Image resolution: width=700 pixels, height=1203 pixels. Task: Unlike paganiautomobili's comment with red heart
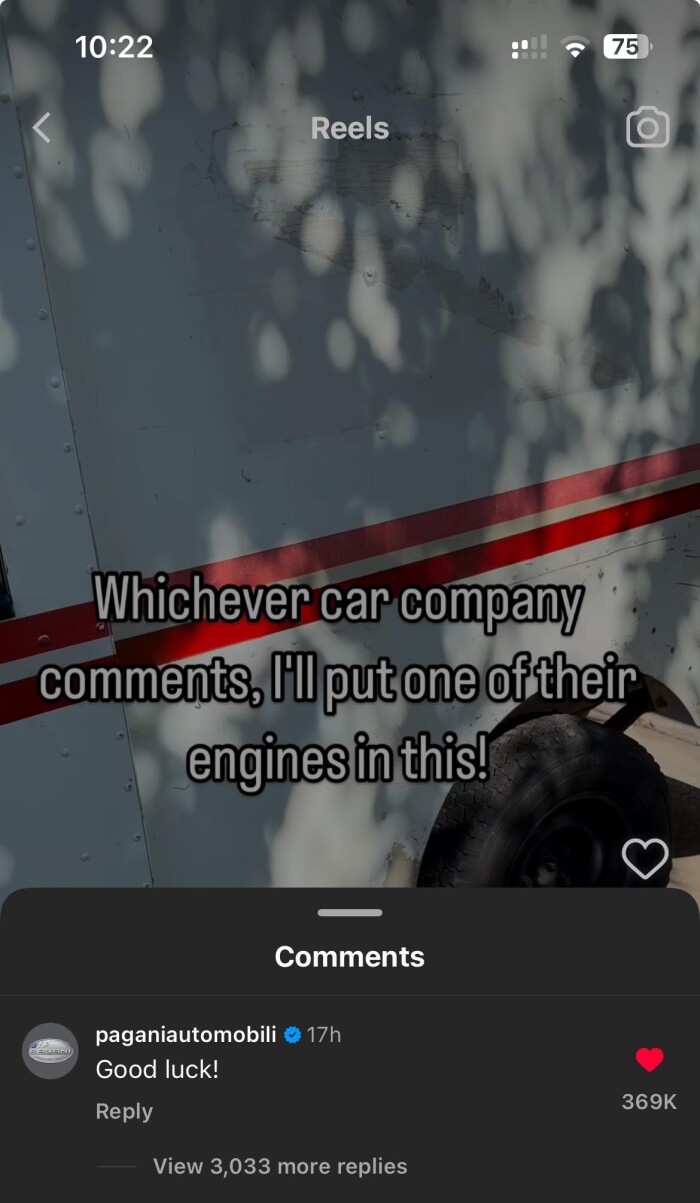click(x=649, y=1060)
